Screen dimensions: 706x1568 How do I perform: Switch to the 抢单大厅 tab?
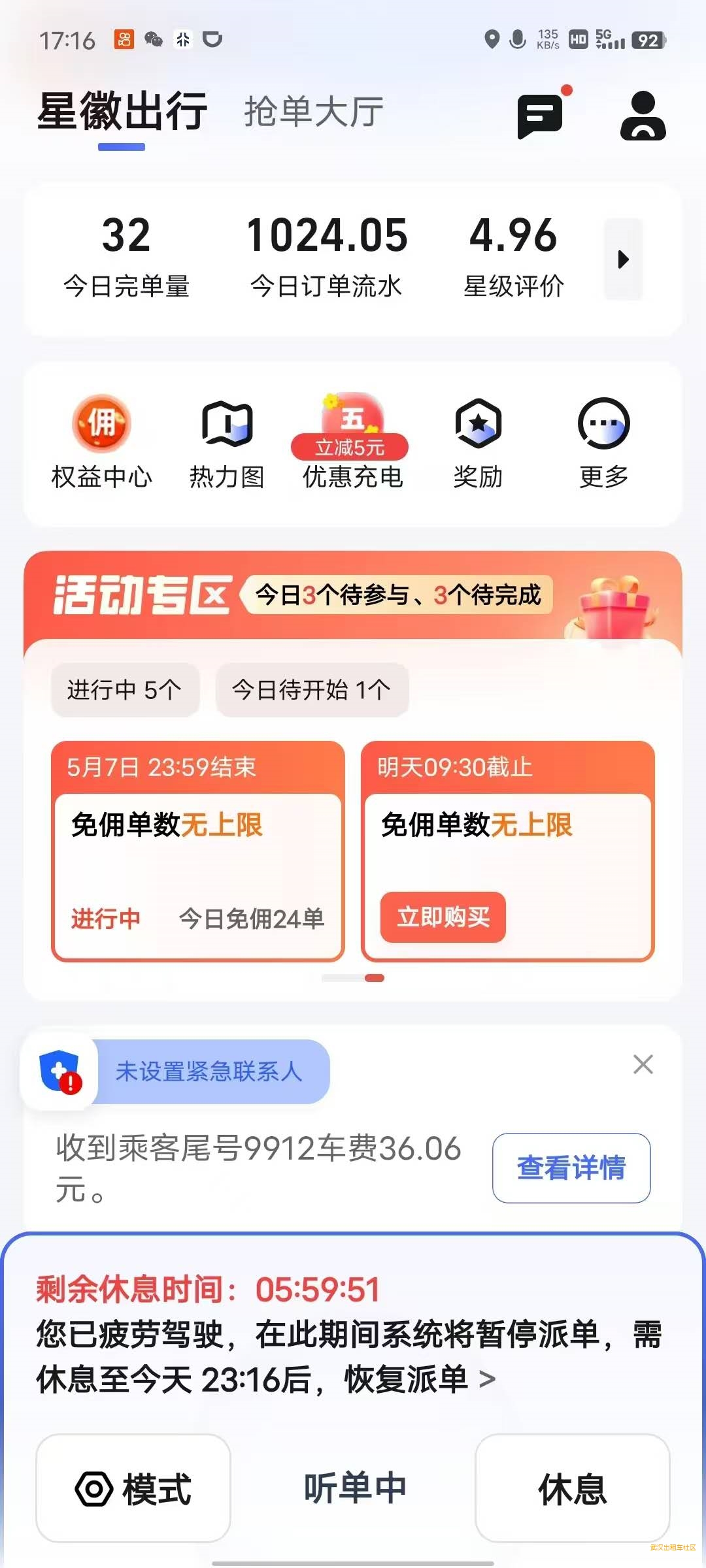pyautogui.click(x=313, y=112)
